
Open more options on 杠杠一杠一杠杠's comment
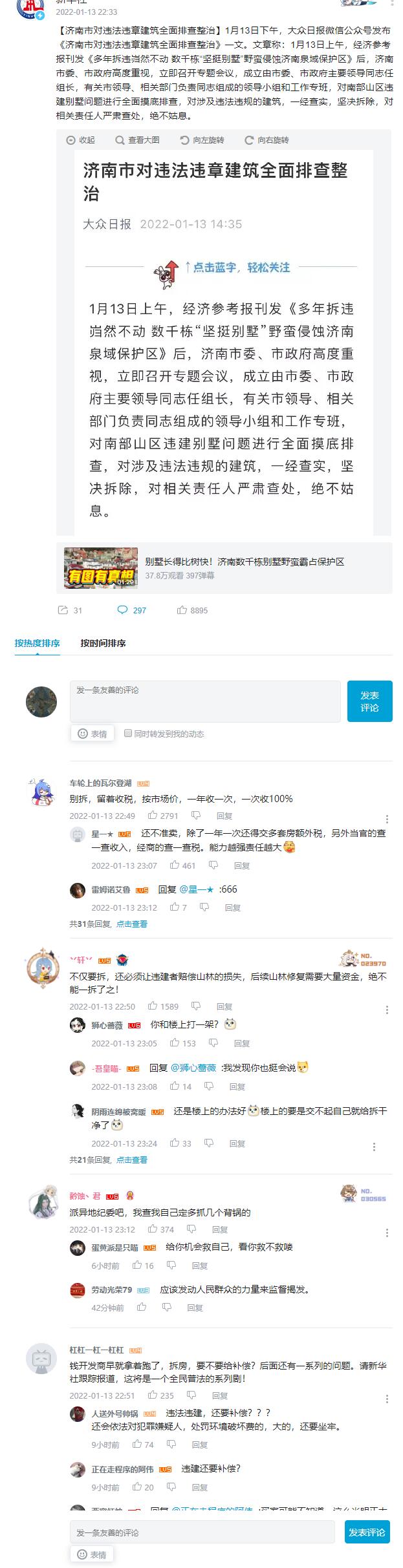pyautogui.click(x=387, y=1399)
